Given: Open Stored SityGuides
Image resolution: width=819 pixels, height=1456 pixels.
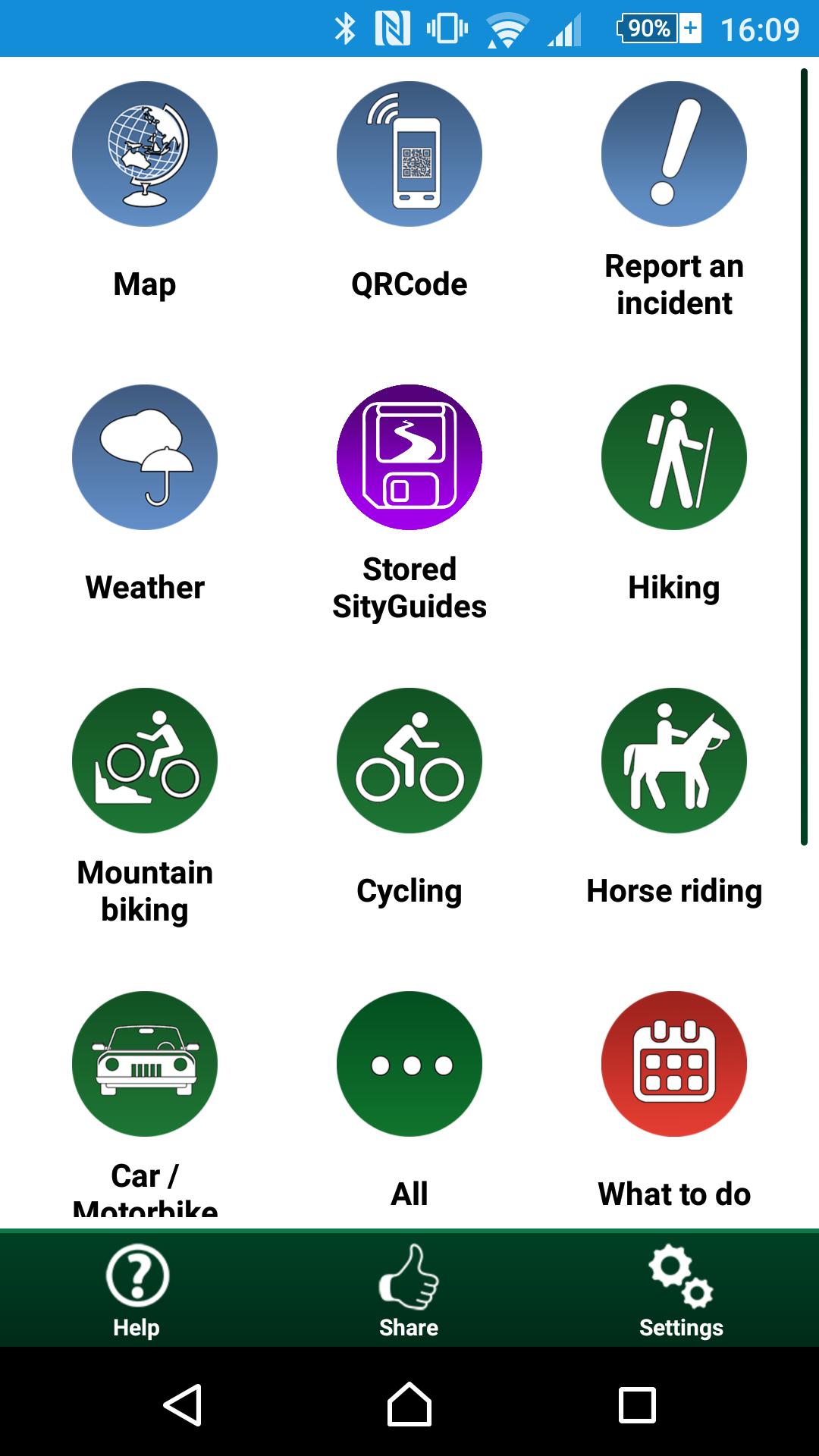Looking at the screenshot, I should (x=409, y=458).
